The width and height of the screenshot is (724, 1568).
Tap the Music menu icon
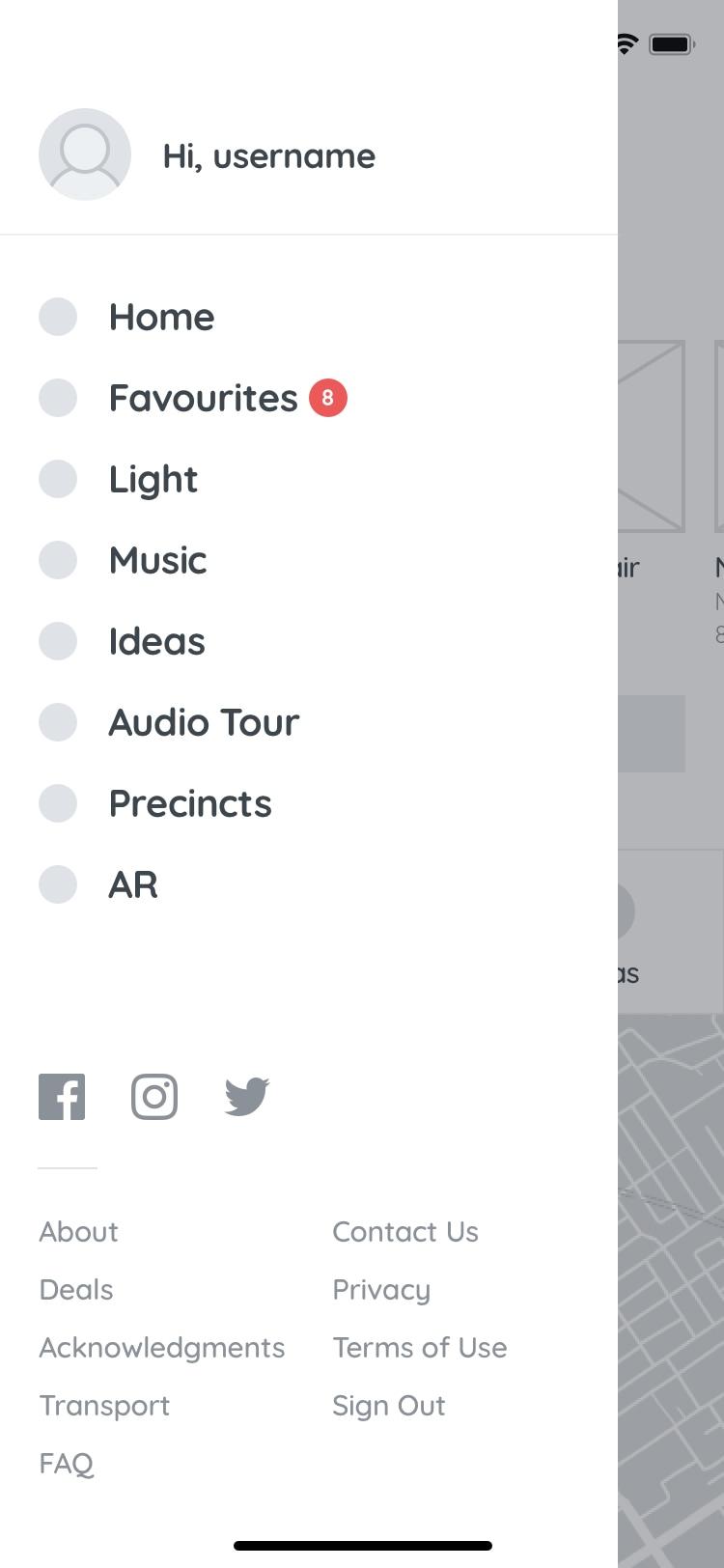coord(58,560)
